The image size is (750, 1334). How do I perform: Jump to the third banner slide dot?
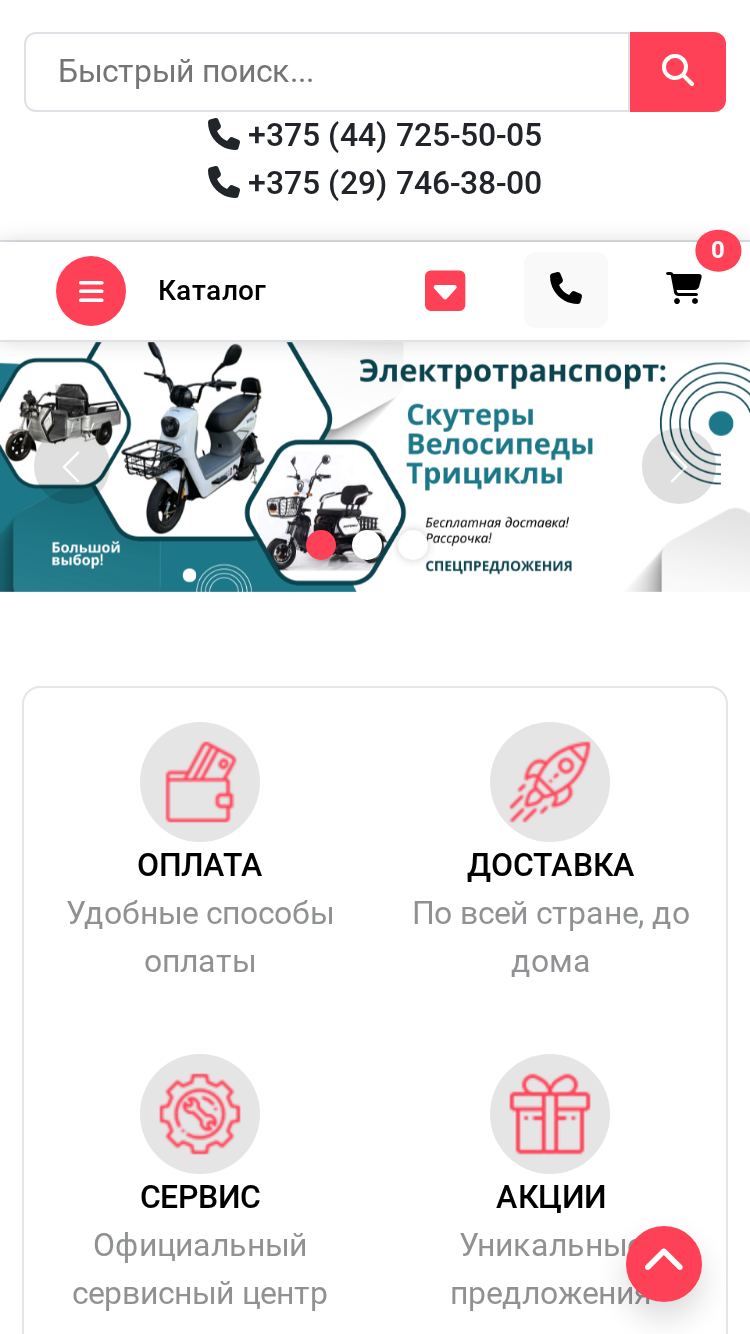pyautogui.click(x=413, y=545)
